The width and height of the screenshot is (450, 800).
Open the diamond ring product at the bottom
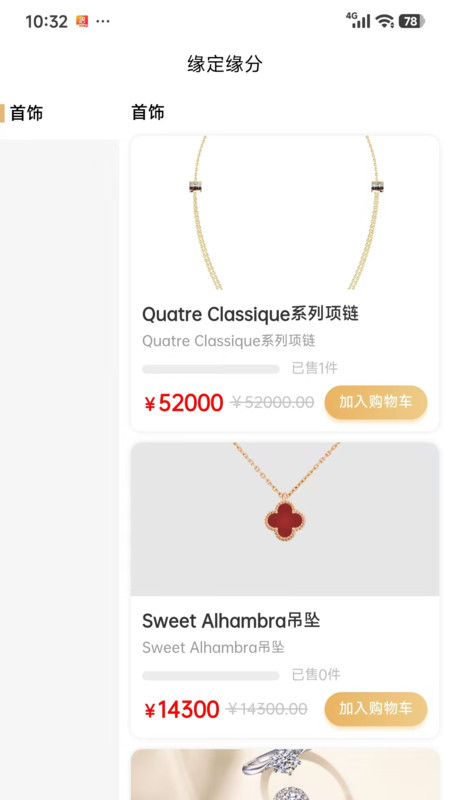coord(285,774)
